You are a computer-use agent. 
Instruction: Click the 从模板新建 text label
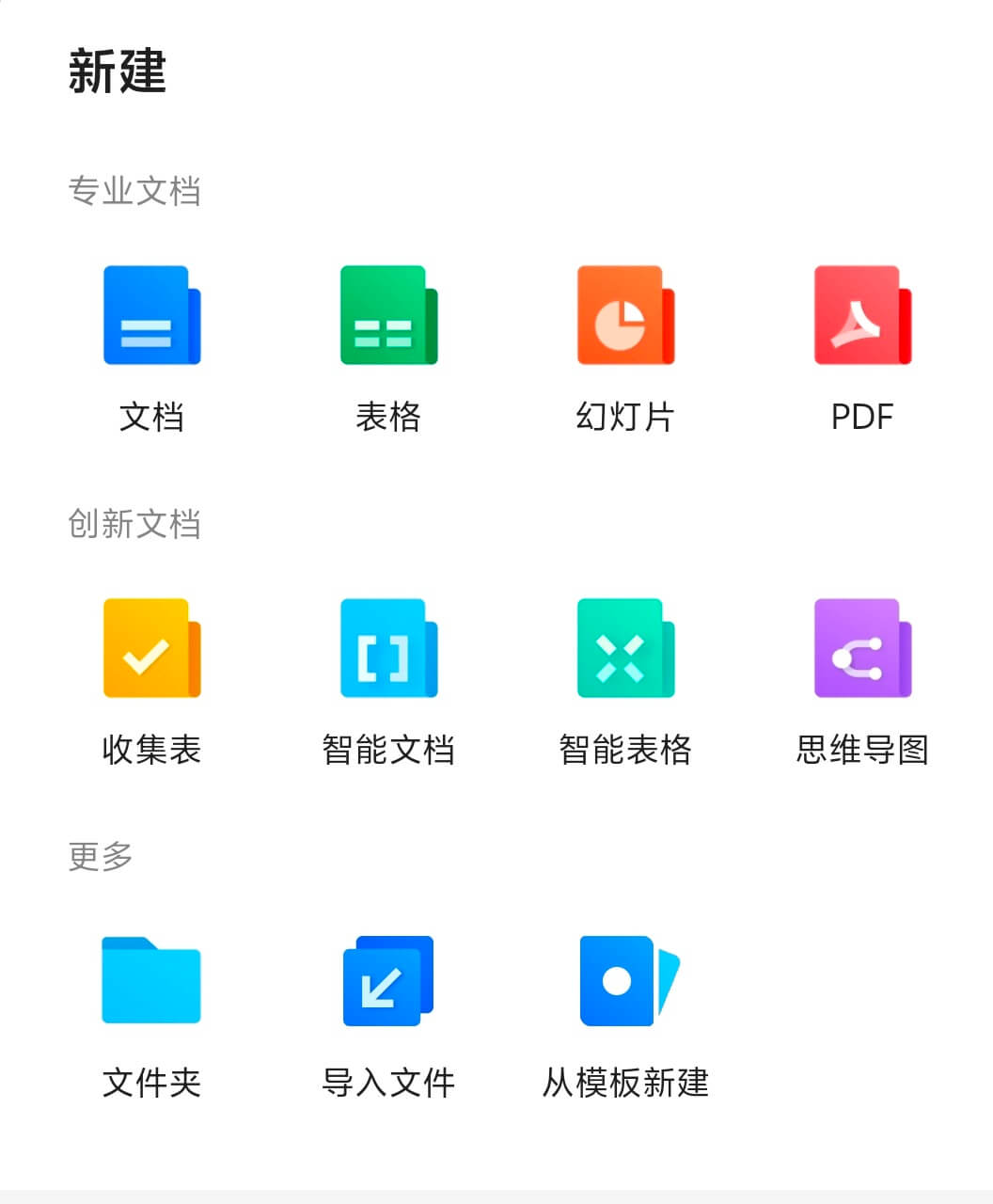click(x=625, y=1082)
